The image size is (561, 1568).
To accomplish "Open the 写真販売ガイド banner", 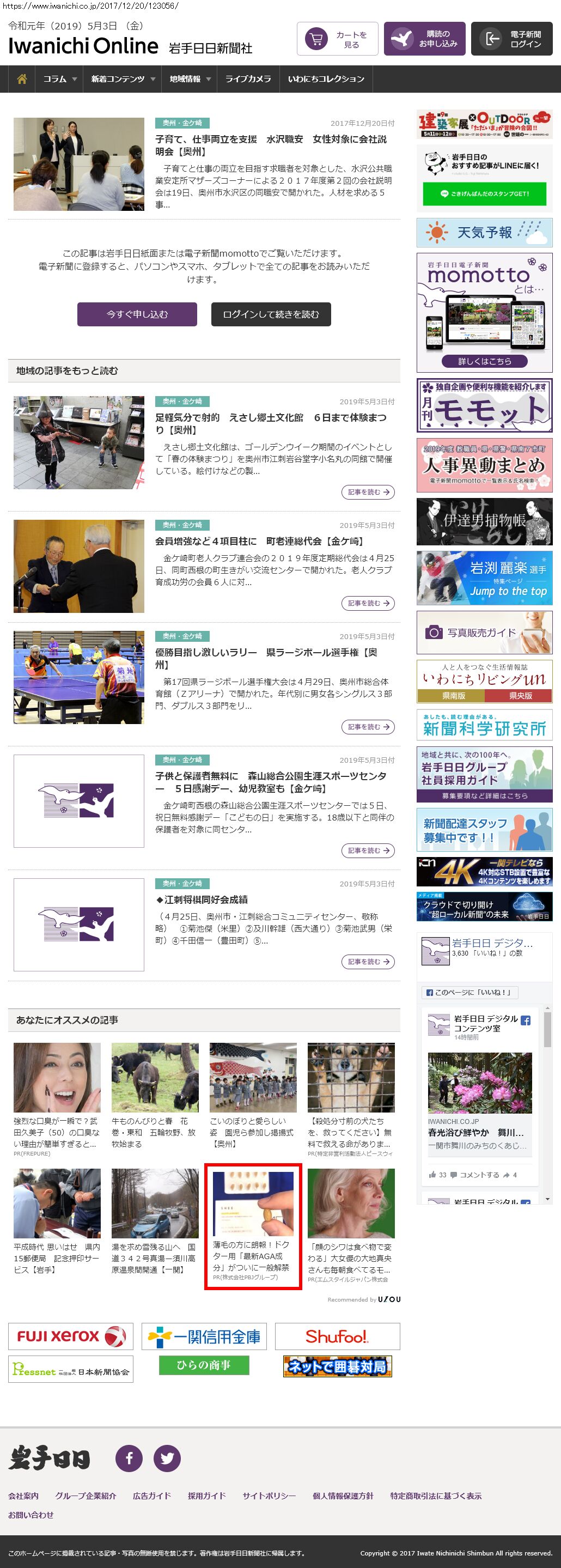I will coord(484,633).
